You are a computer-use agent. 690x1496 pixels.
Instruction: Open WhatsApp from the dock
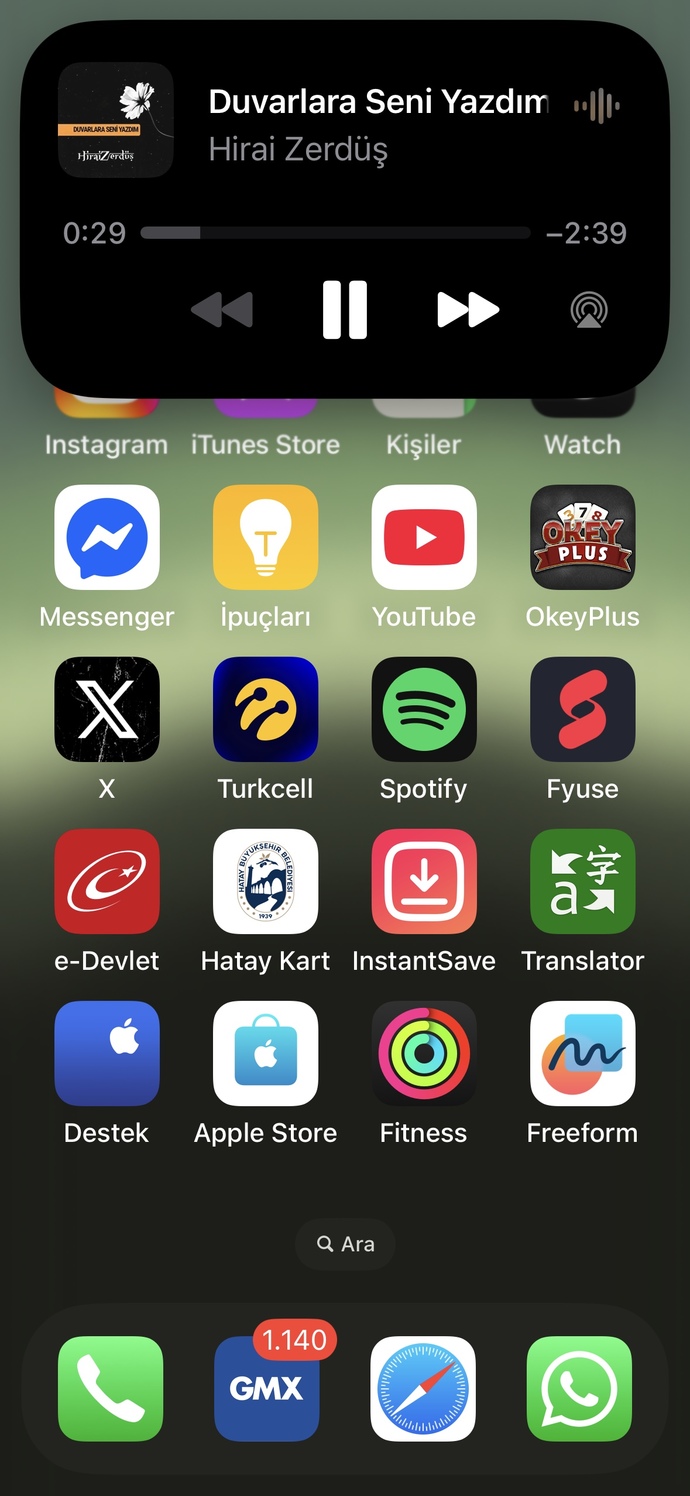[x=580, y=1388]
